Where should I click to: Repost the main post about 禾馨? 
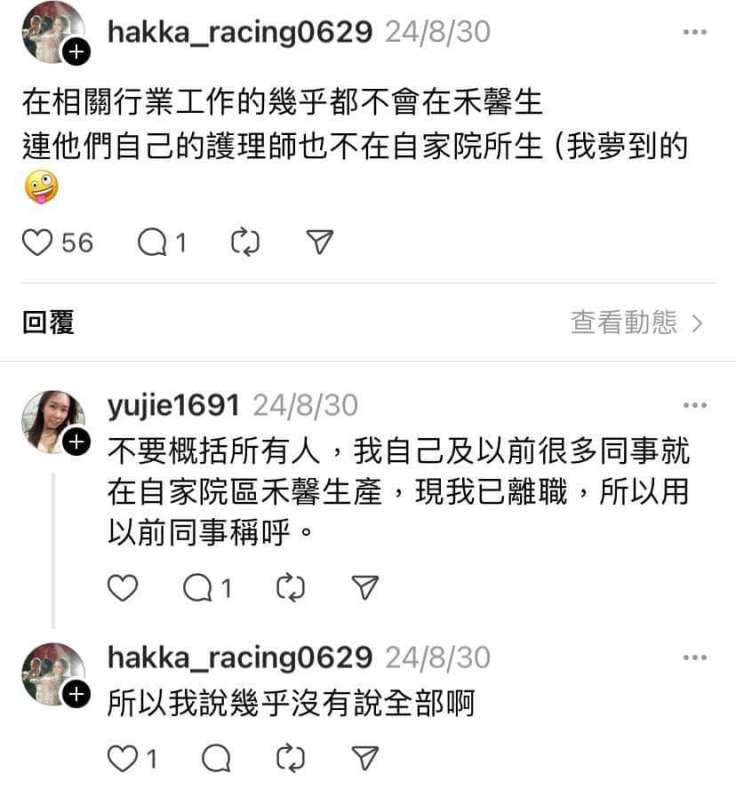coord(244,242)
